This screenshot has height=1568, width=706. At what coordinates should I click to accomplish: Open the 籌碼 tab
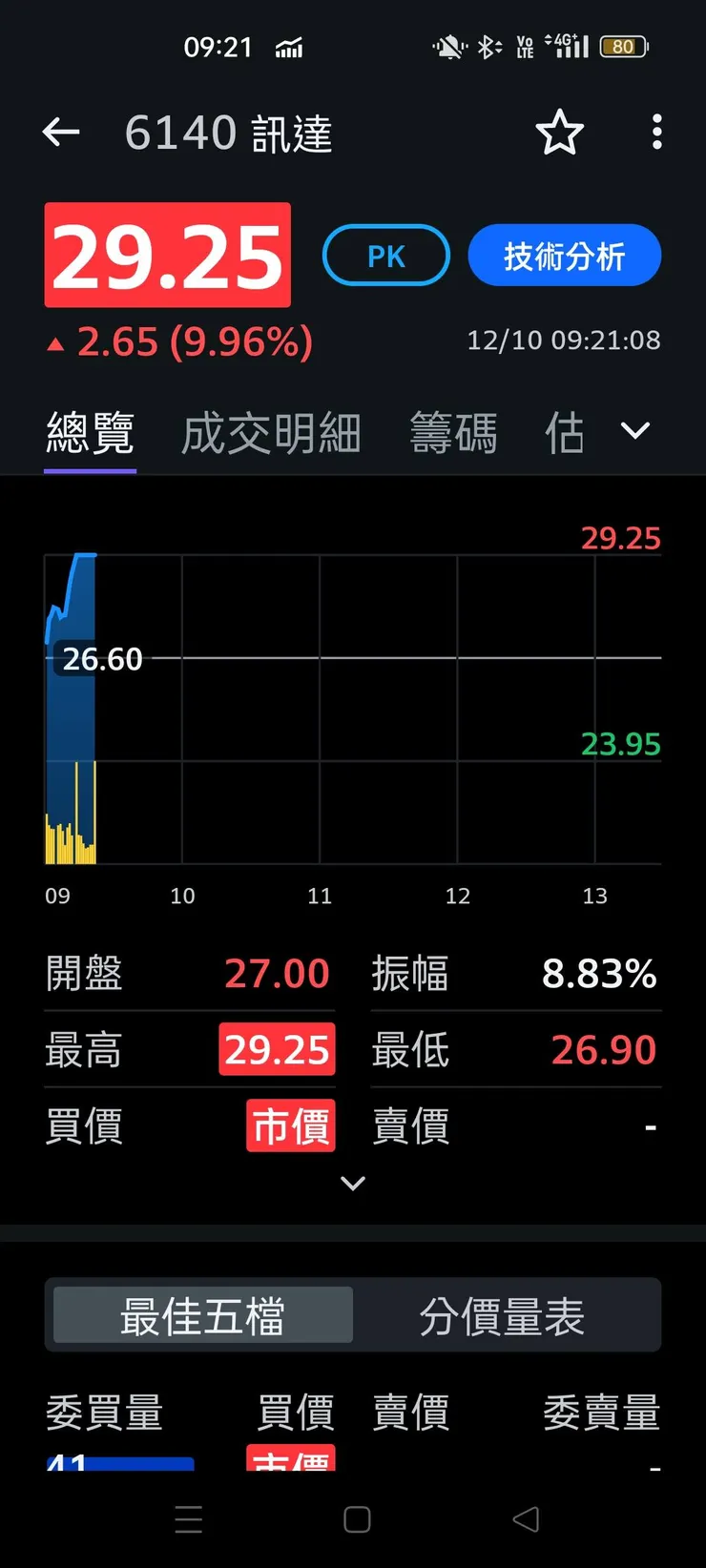[x=453, y=432]
